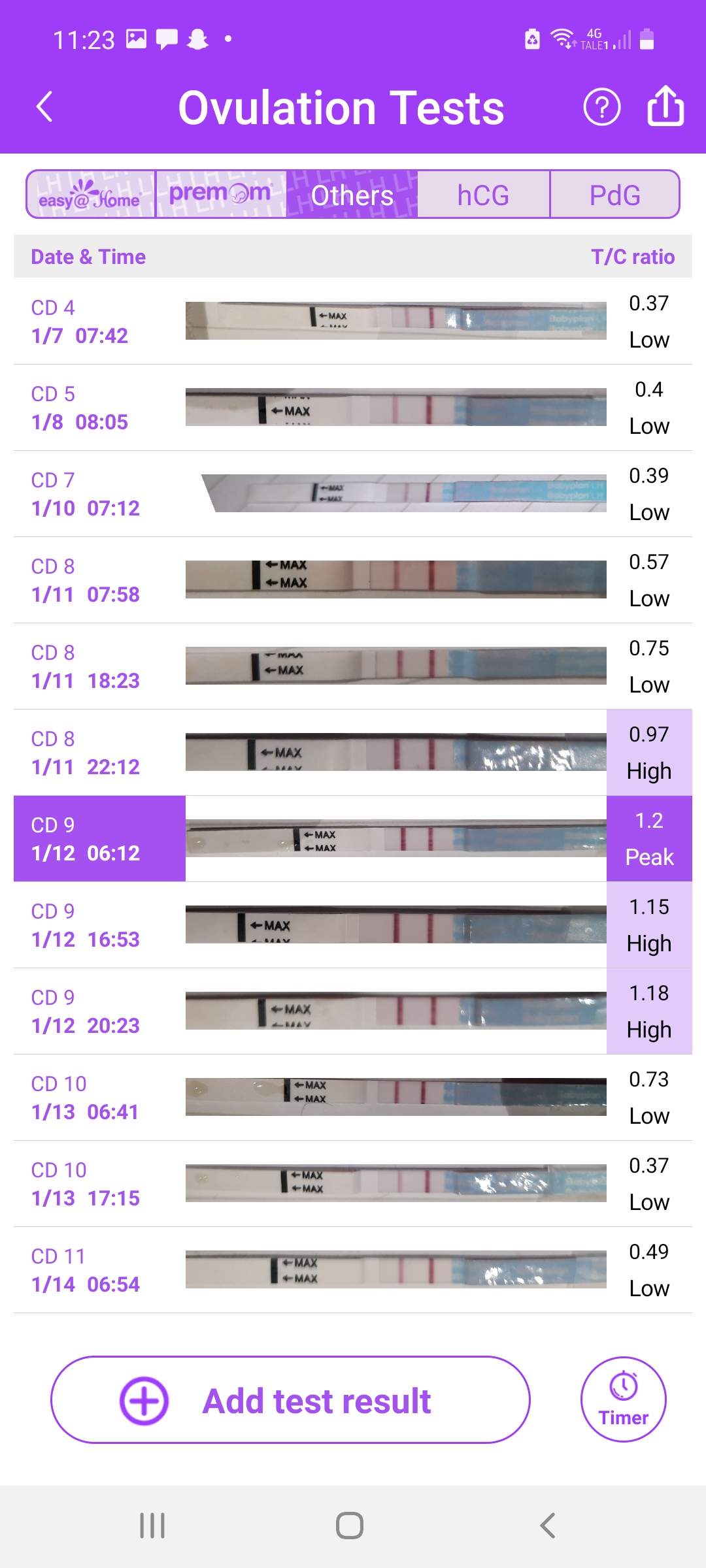
Task: Open the 1/11 07:58 test entry
Action: (353, 580)
